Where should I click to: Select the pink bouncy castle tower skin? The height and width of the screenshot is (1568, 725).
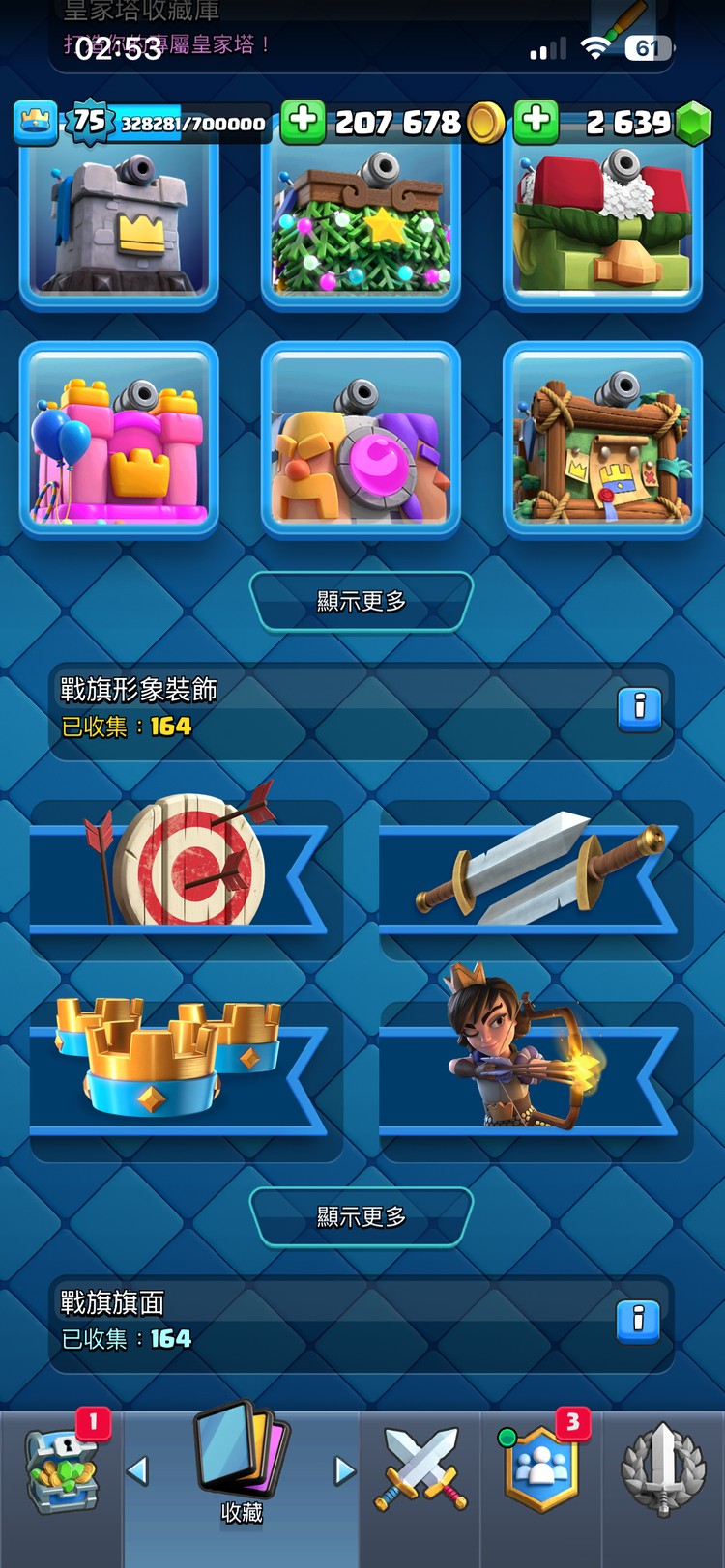[x=119, y=441]
